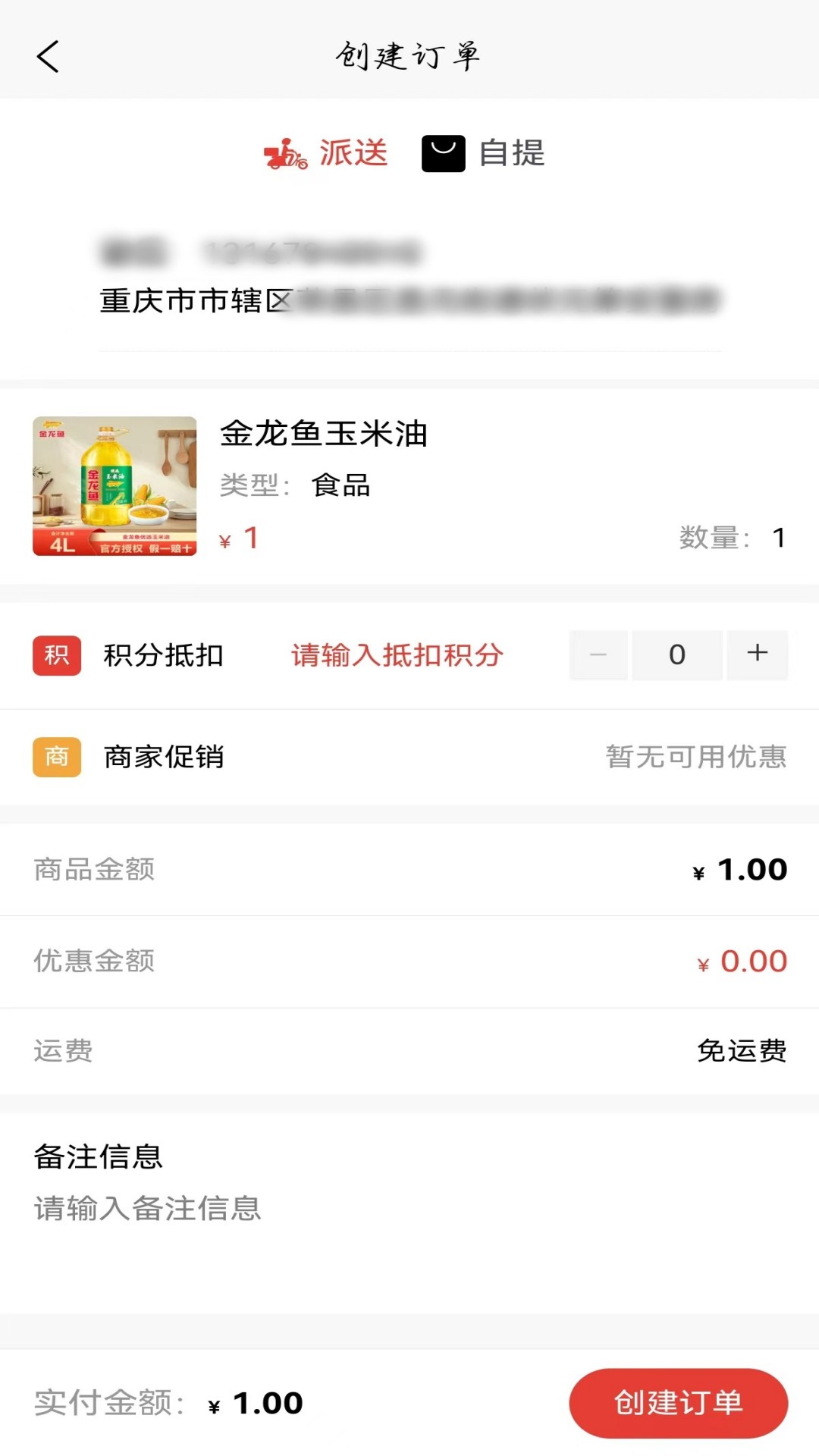The height and width of the screenshot is (1456, 819).
Task: Select the 派送 delivery option
Action: 326,153
